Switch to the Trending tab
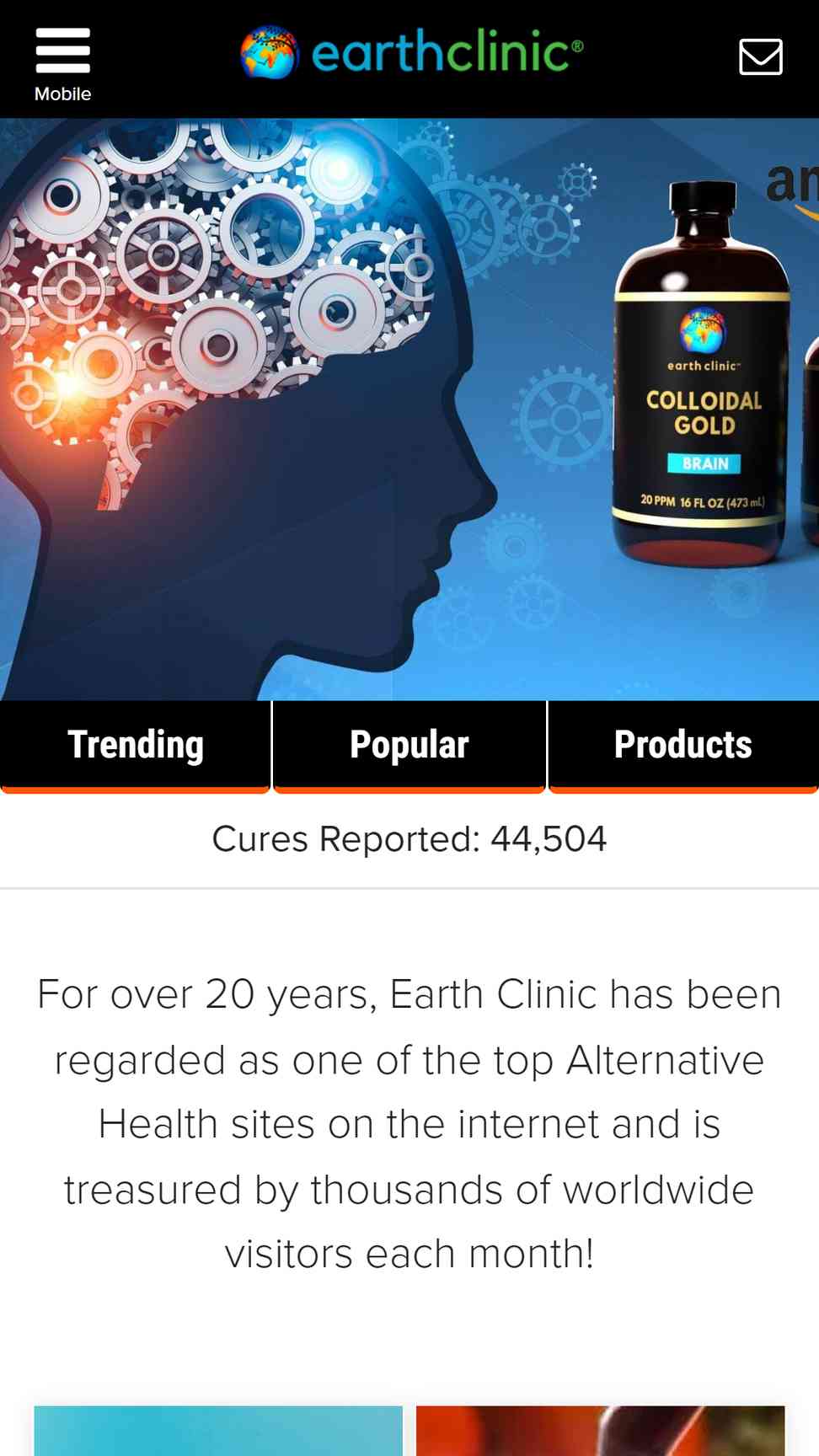 click(x=135, y=746)
